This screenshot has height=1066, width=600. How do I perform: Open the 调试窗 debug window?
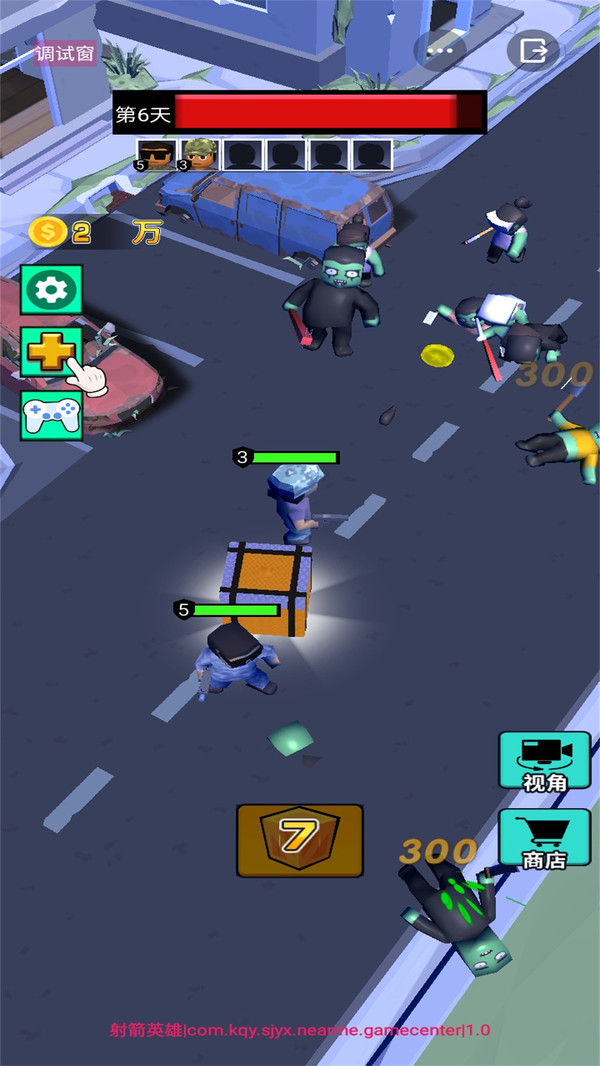64,53
